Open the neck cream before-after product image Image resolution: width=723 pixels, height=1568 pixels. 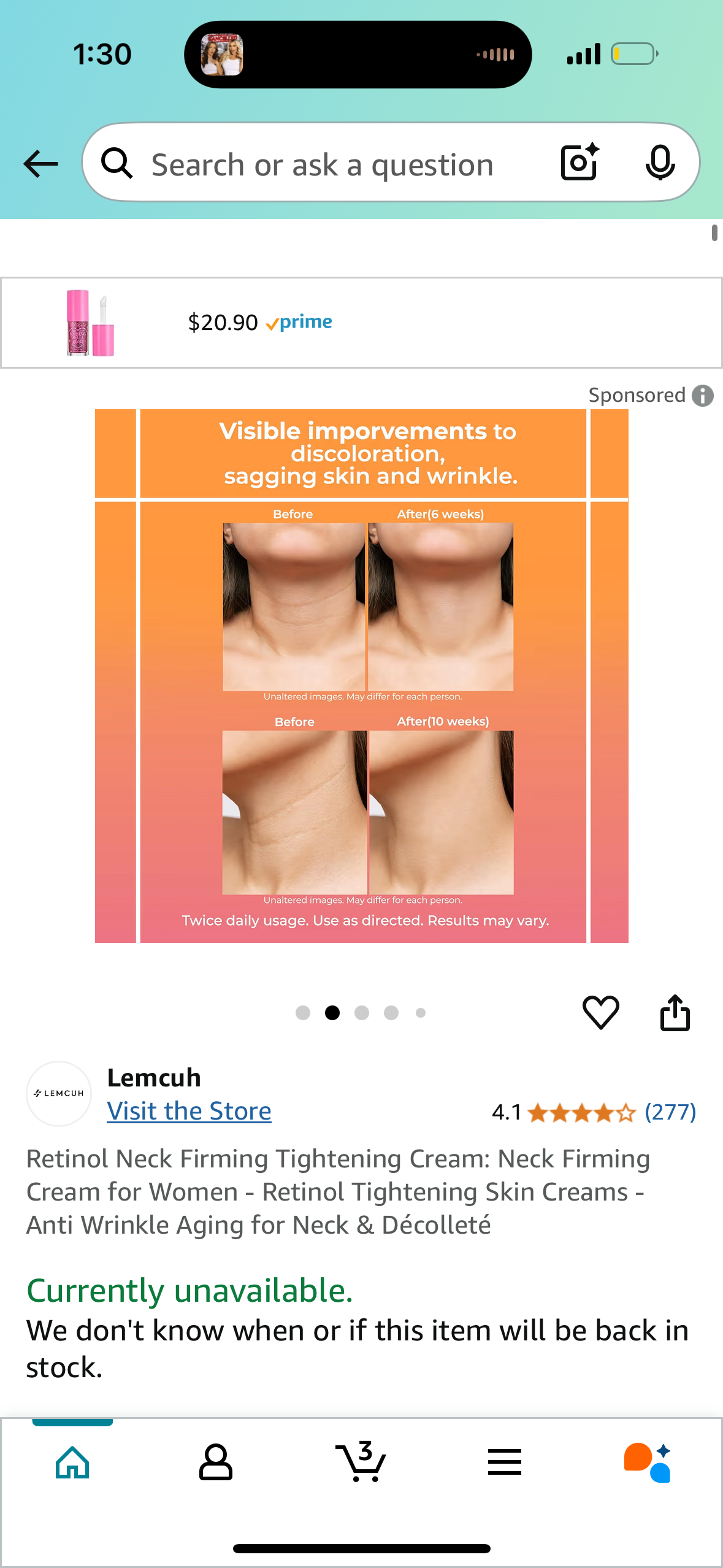click(x=362, y=675)
